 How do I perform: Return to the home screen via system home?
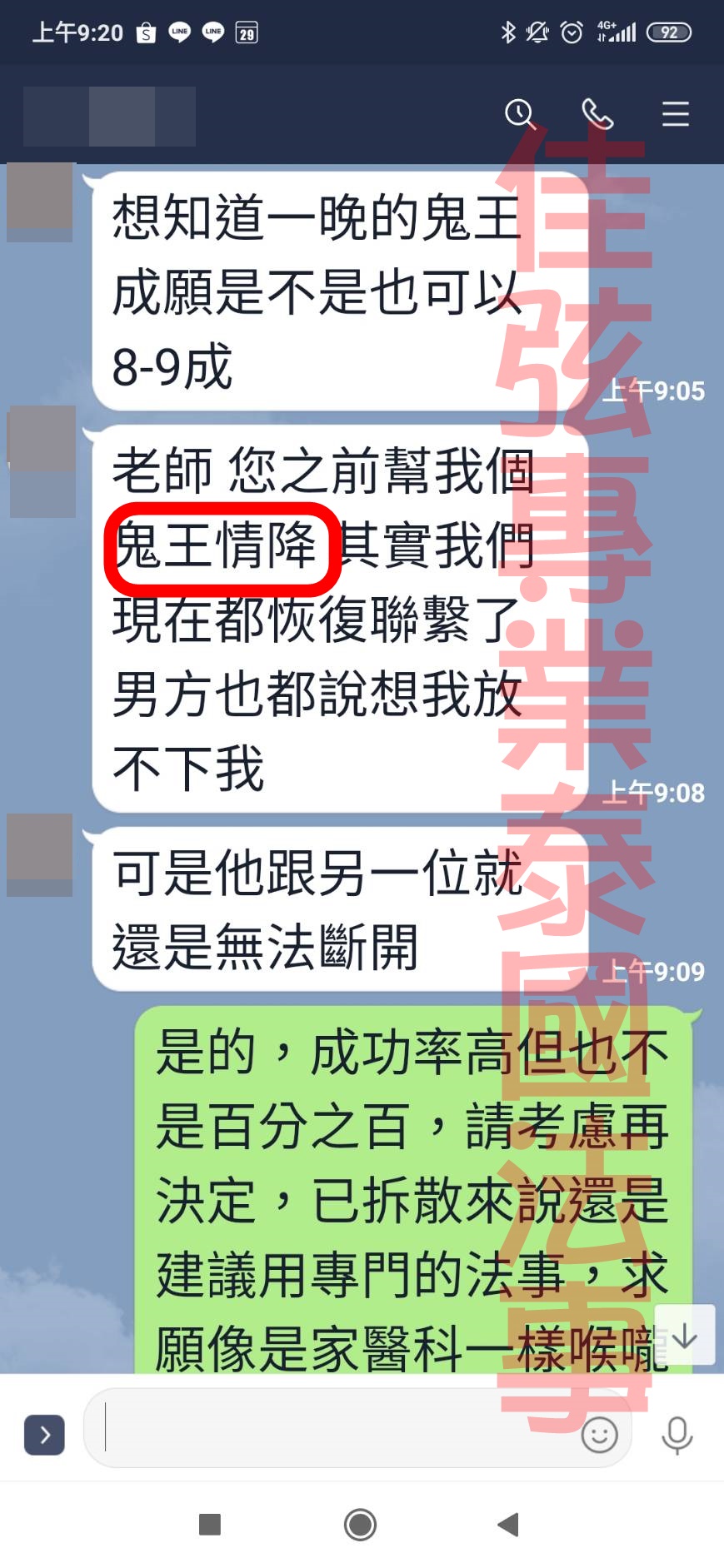point(360,1525)
